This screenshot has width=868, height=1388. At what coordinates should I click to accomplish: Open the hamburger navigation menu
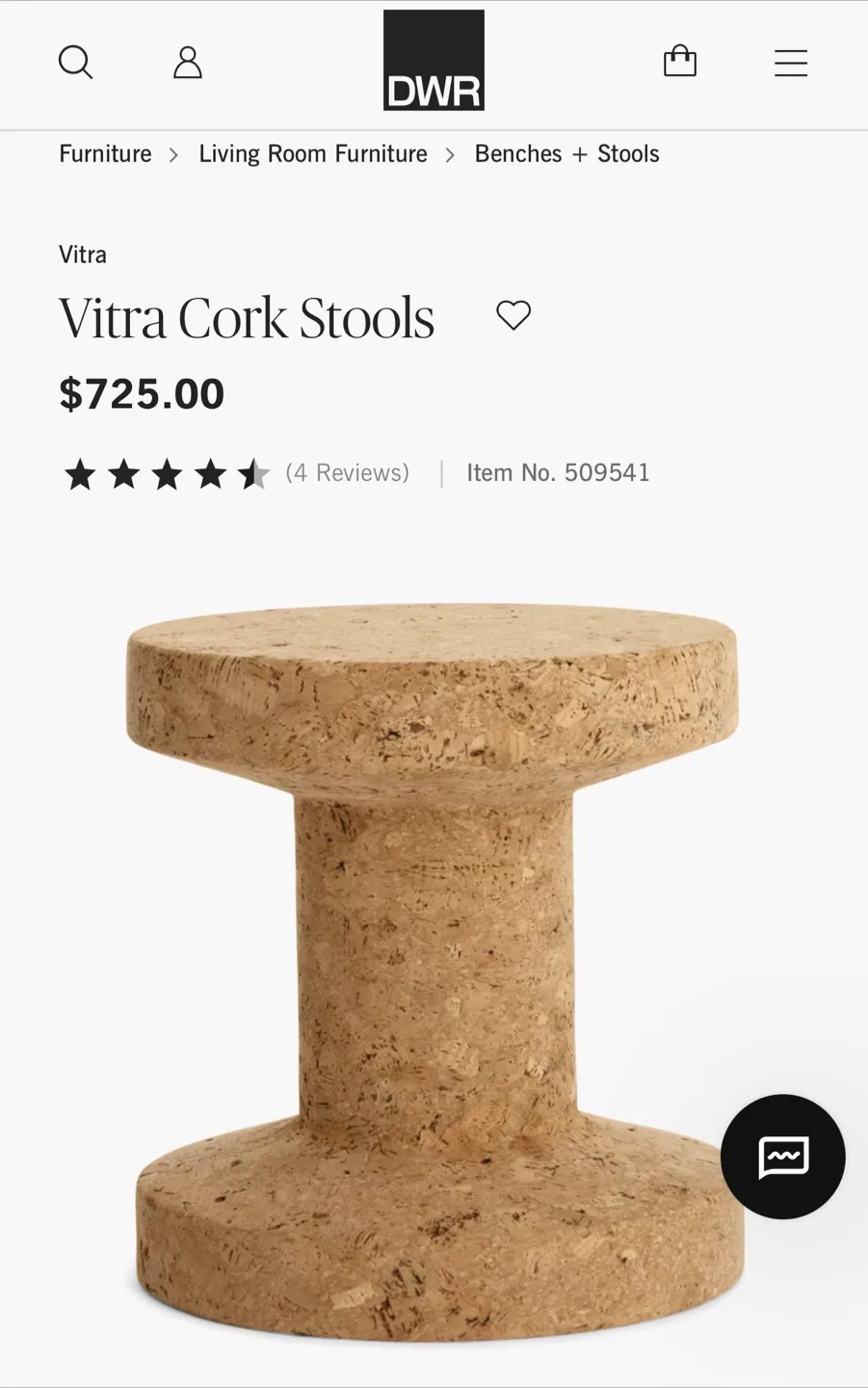coord(790,63)
